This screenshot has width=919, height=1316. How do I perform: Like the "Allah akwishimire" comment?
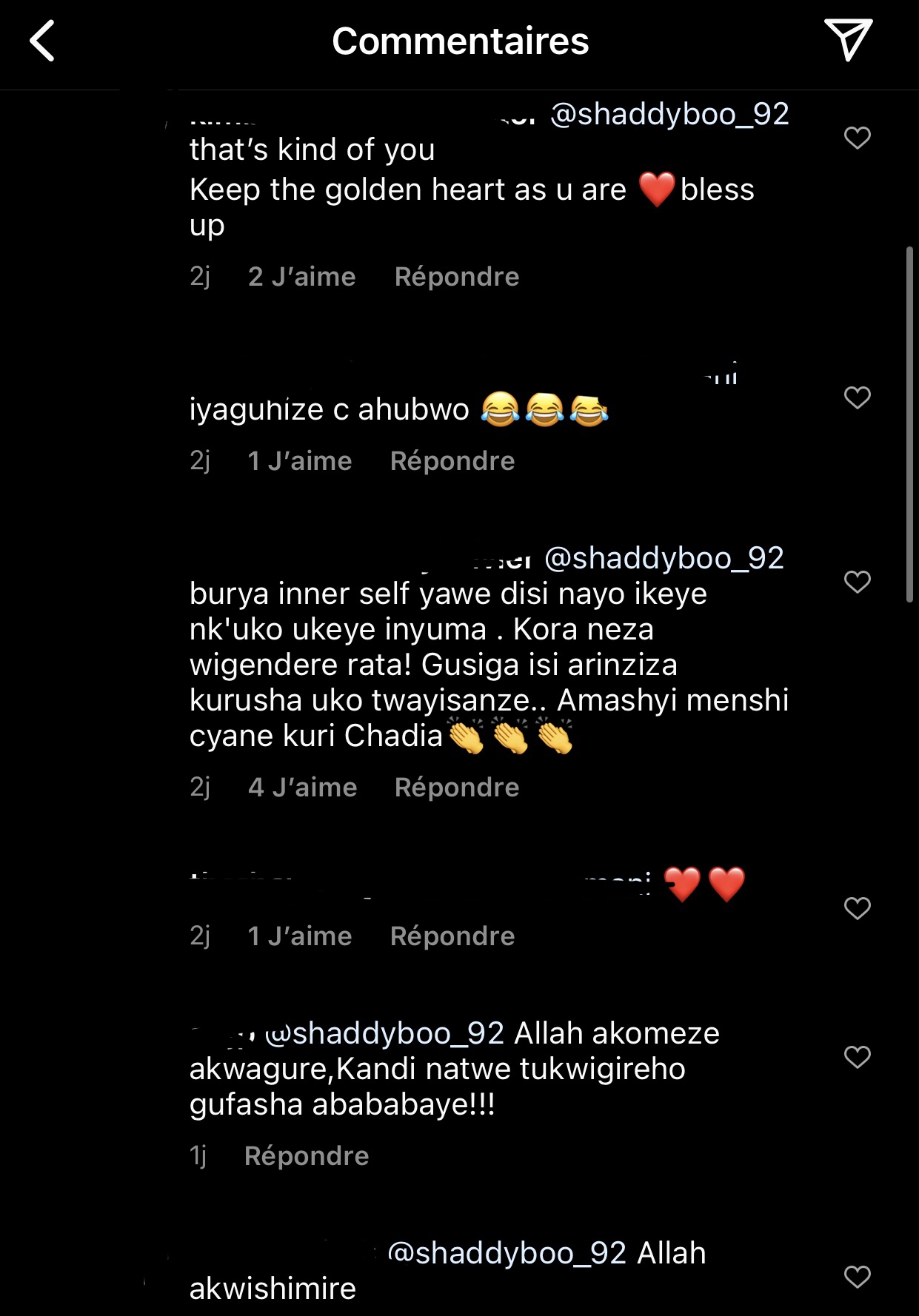[x=857, y=1277]
